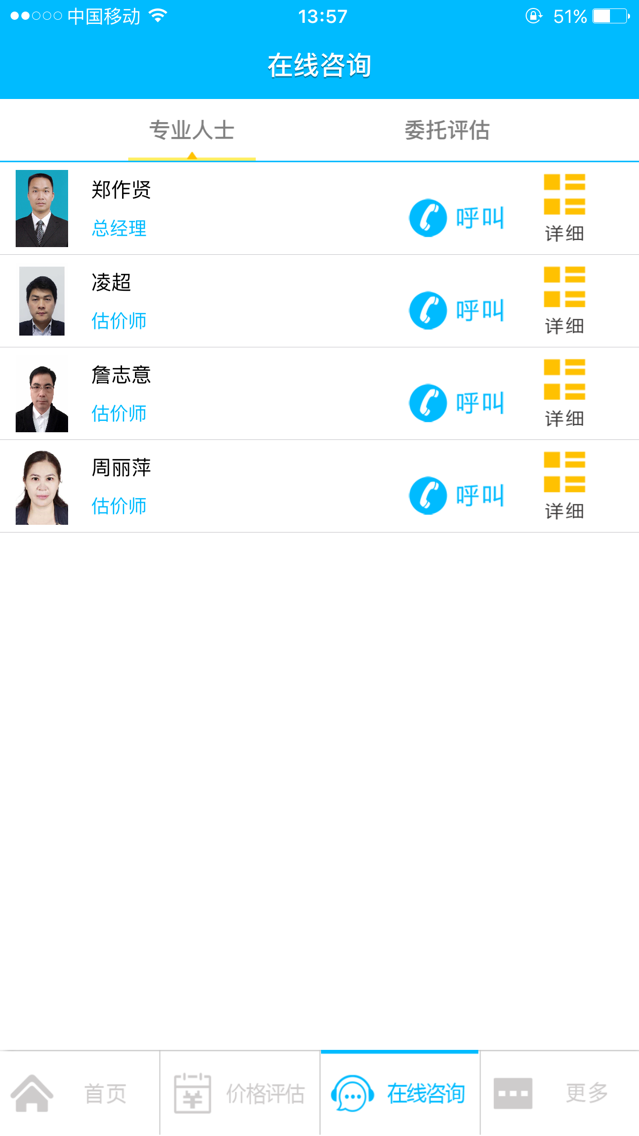This screenshot has width=639, height=1136.
Task: Tap 呼叫 to call 凌超
Action: 457,311
